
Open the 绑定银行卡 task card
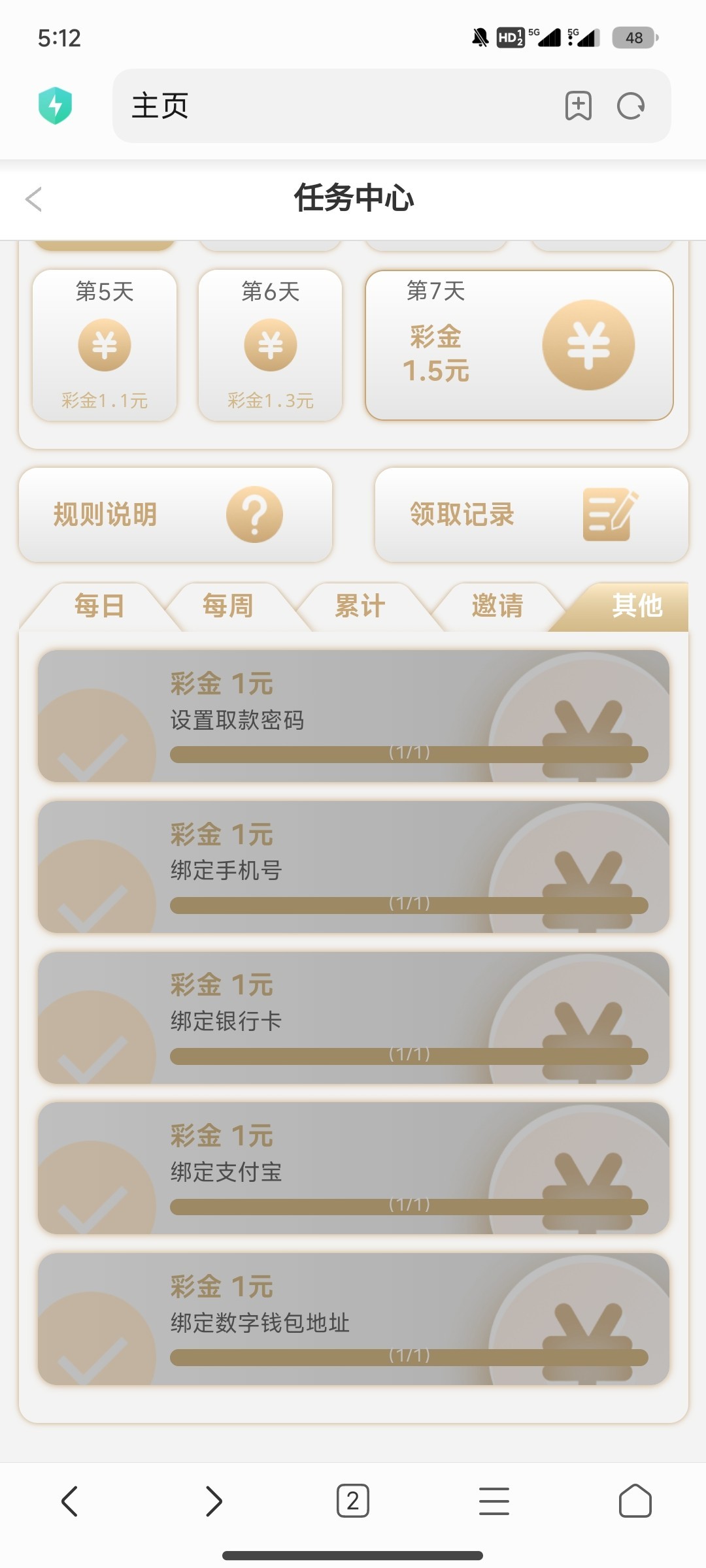354,1018
